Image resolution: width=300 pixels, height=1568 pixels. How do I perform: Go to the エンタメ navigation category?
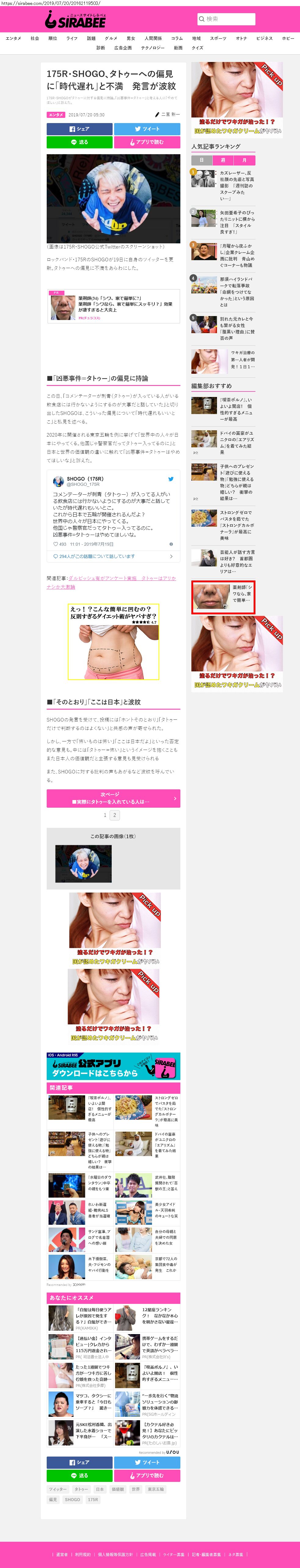click(x=13, y=38)
